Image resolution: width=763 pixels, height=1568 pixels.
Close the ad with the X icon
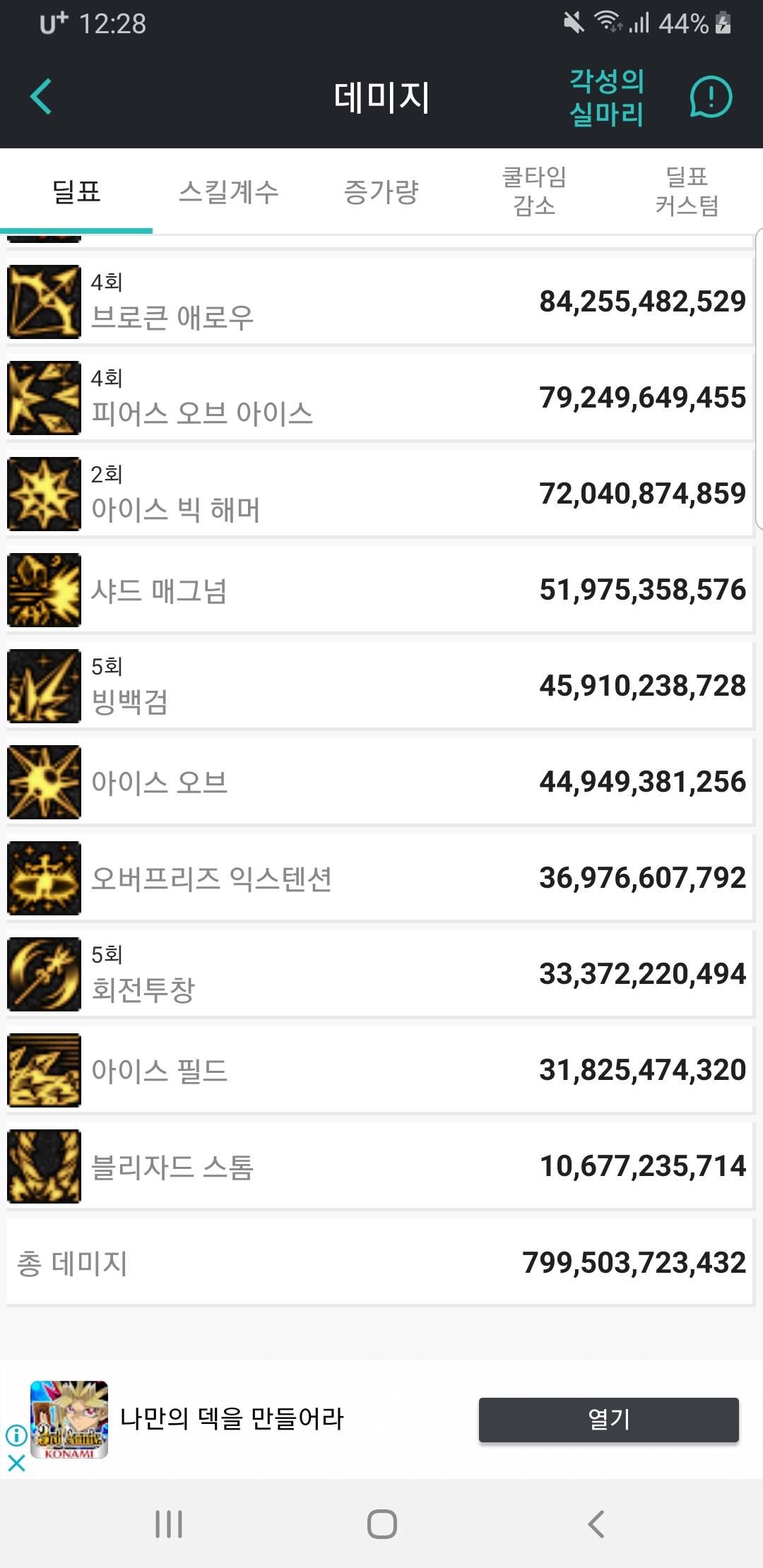16,1463
